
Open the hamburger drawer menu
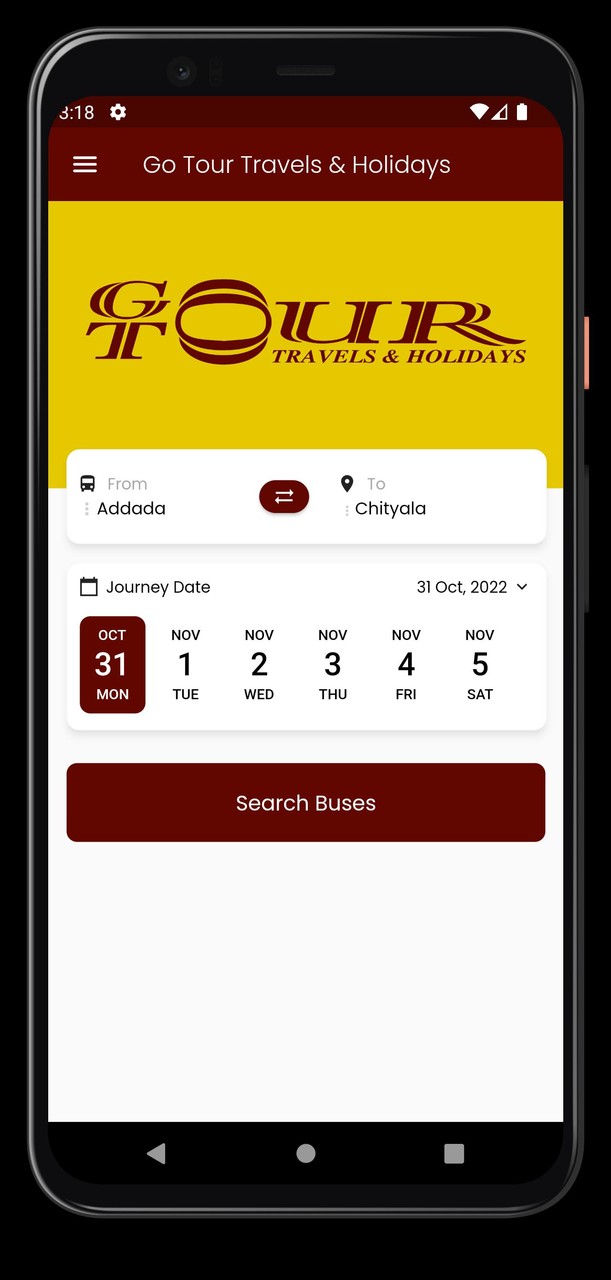(85, 165)
